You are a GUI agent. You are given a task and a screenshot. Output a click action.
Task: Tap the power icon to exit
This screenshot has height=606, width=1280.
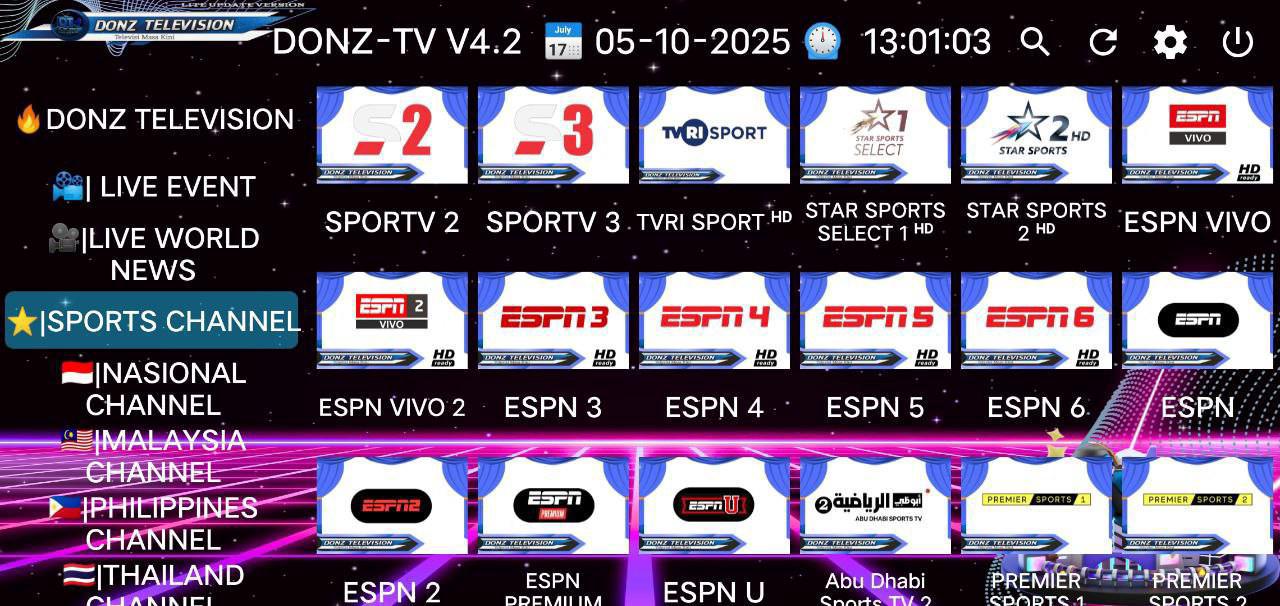(1238, 42)
